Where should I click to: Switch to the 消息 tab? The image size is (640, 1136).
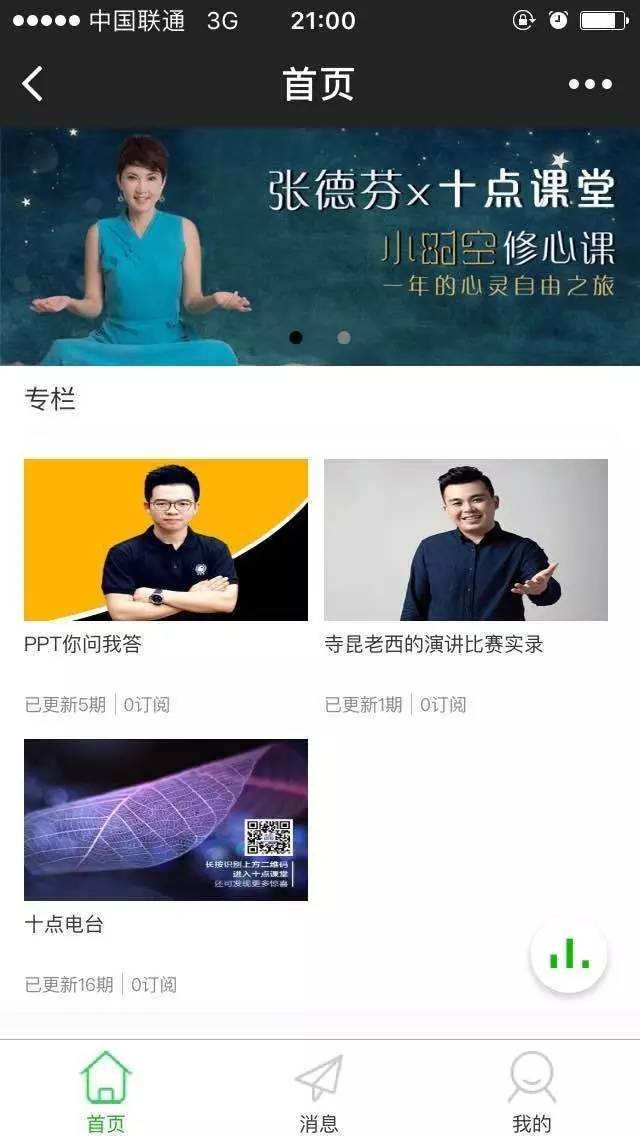319,1090
